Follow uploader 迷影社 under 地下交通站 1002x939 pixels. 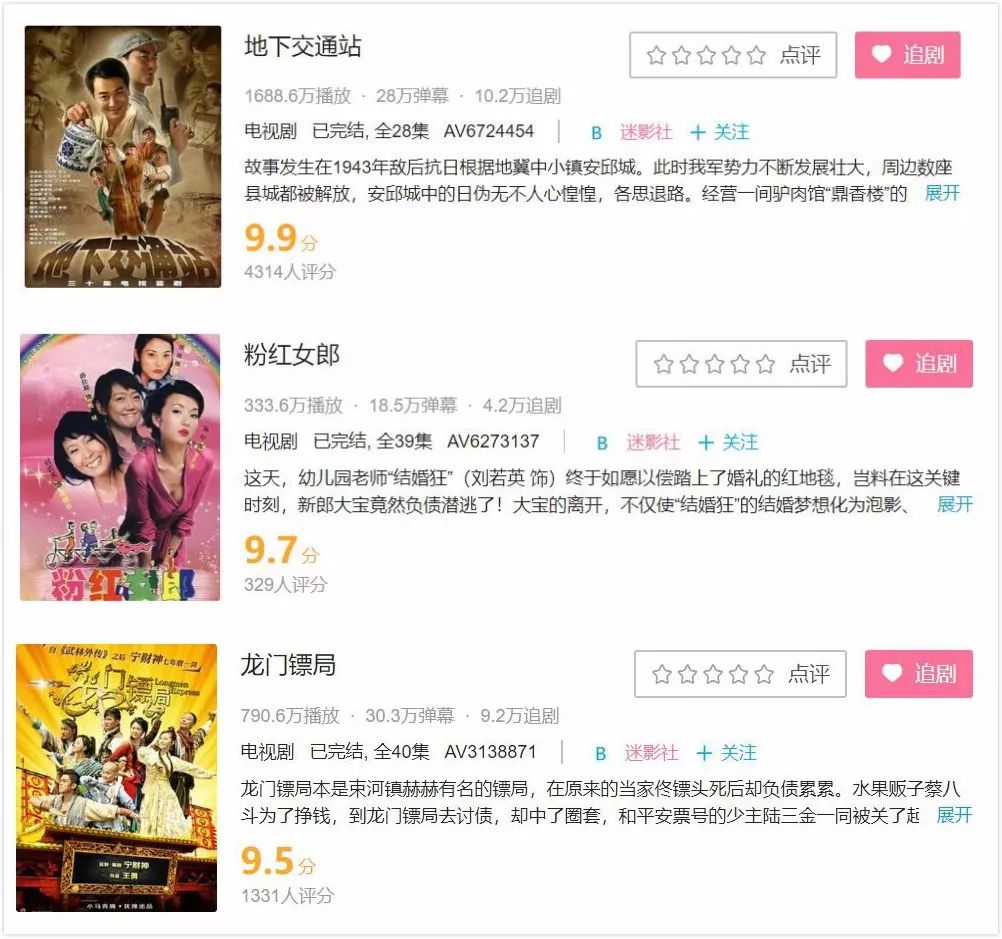pos(719,132)
